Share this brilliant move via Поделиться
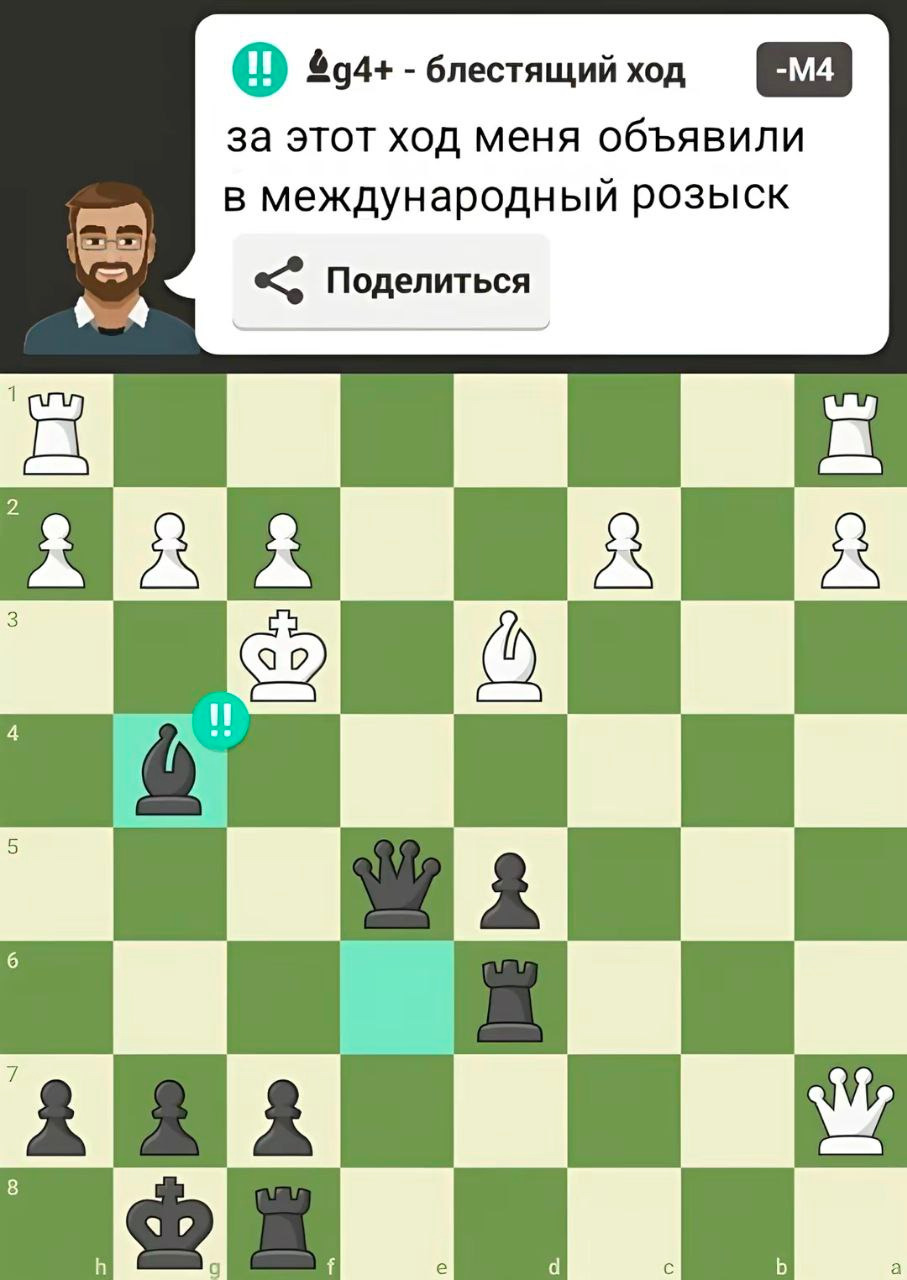Viewport: 907px width, 1280px height. pos(391,281)
